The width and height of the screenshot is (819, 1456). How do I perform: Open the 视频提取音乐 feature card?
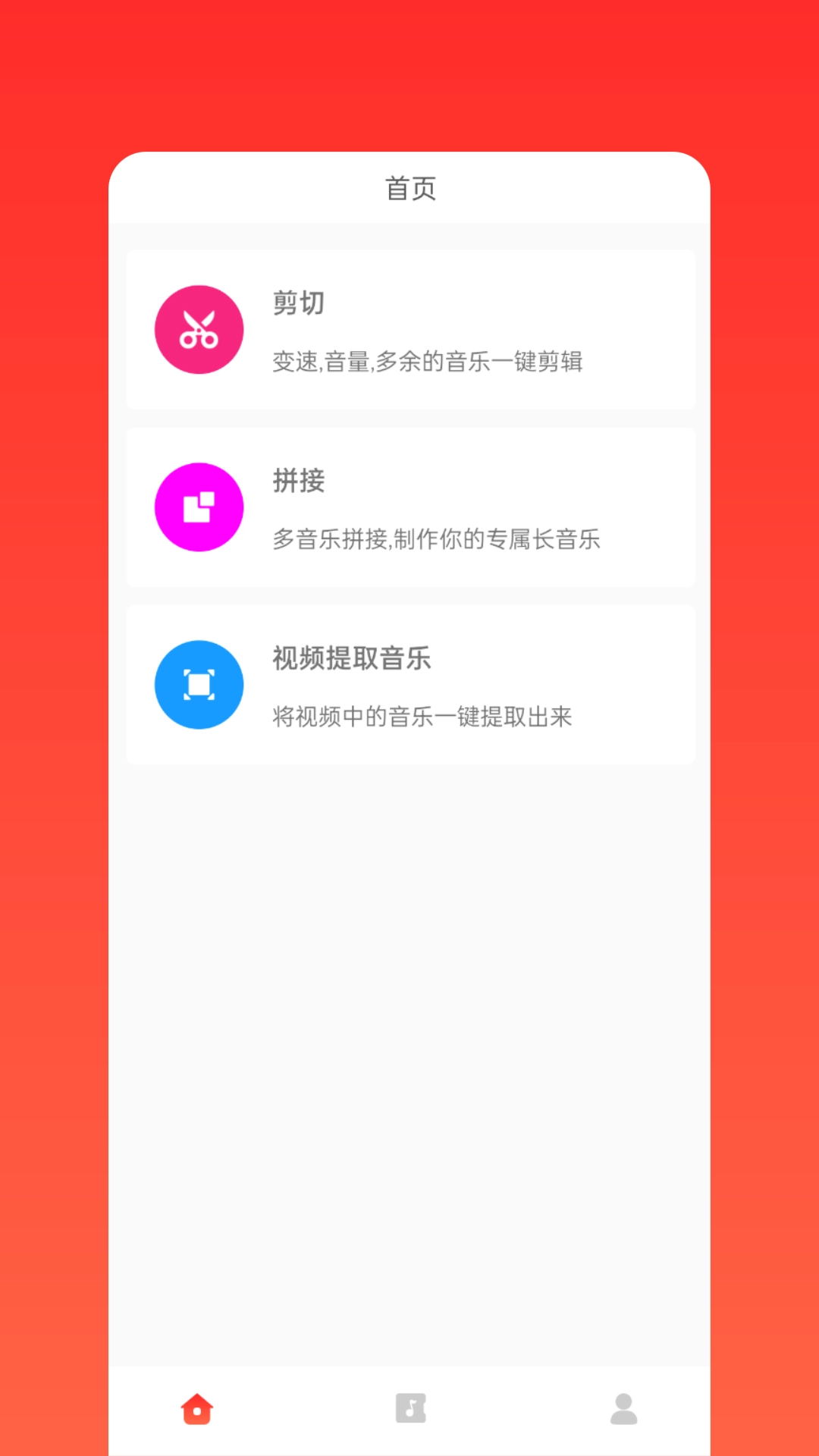click(409, 684)
